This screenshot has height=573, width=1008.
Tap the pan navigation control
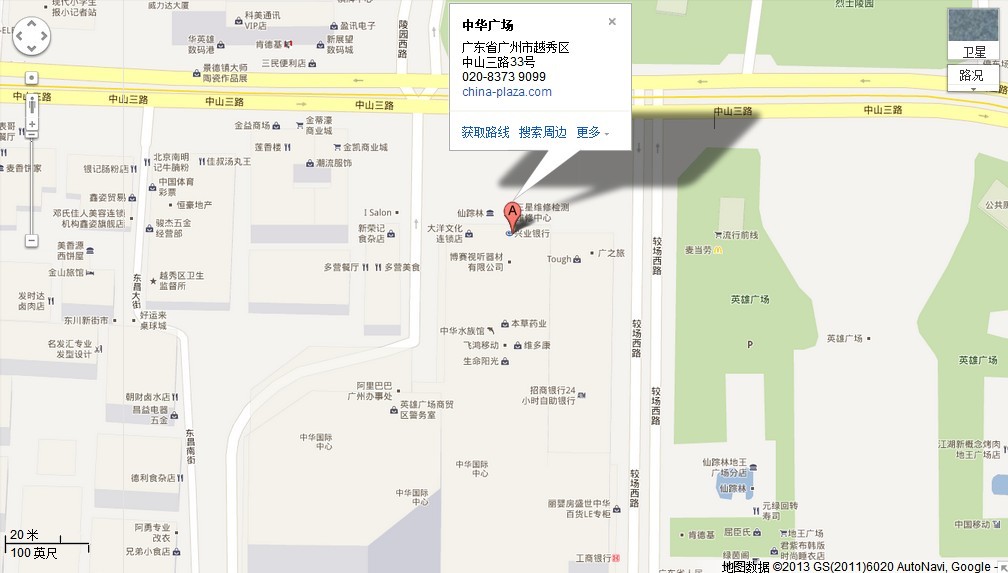point(30,36)
